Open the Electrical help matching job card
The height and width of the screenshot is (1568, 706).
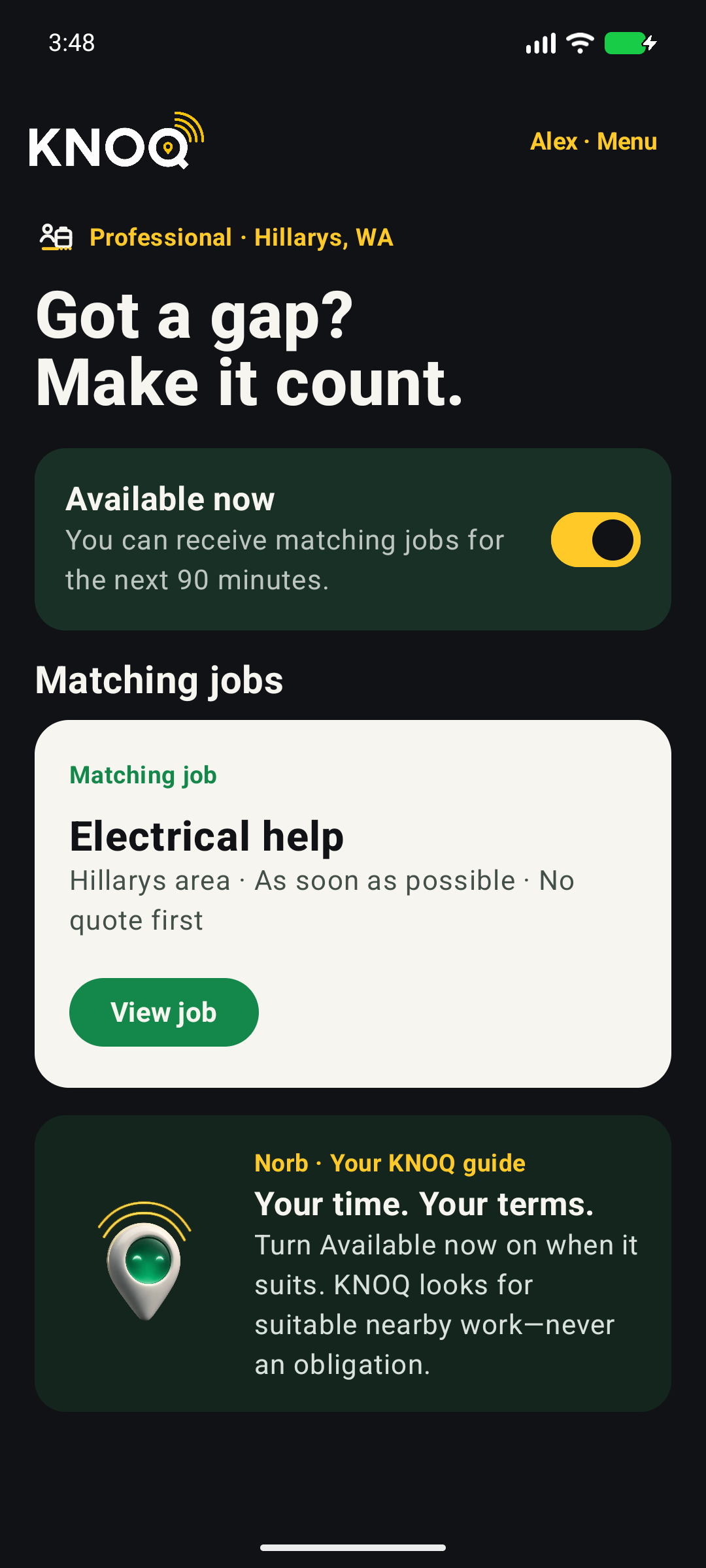tap(353, 904)
